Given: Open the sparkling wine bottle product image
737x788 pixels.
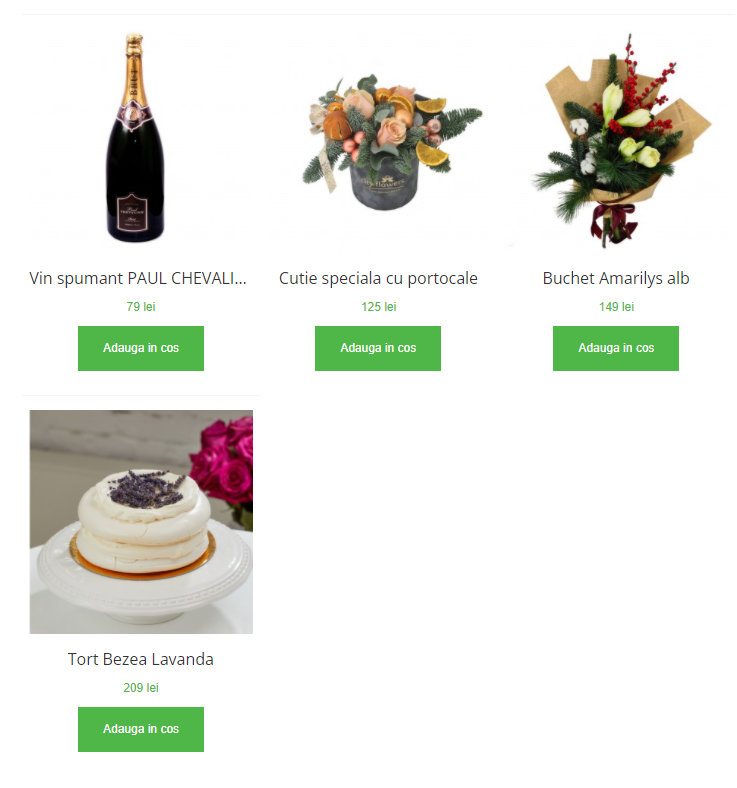Looking at the screenshot, I should [x=136, y=138].
